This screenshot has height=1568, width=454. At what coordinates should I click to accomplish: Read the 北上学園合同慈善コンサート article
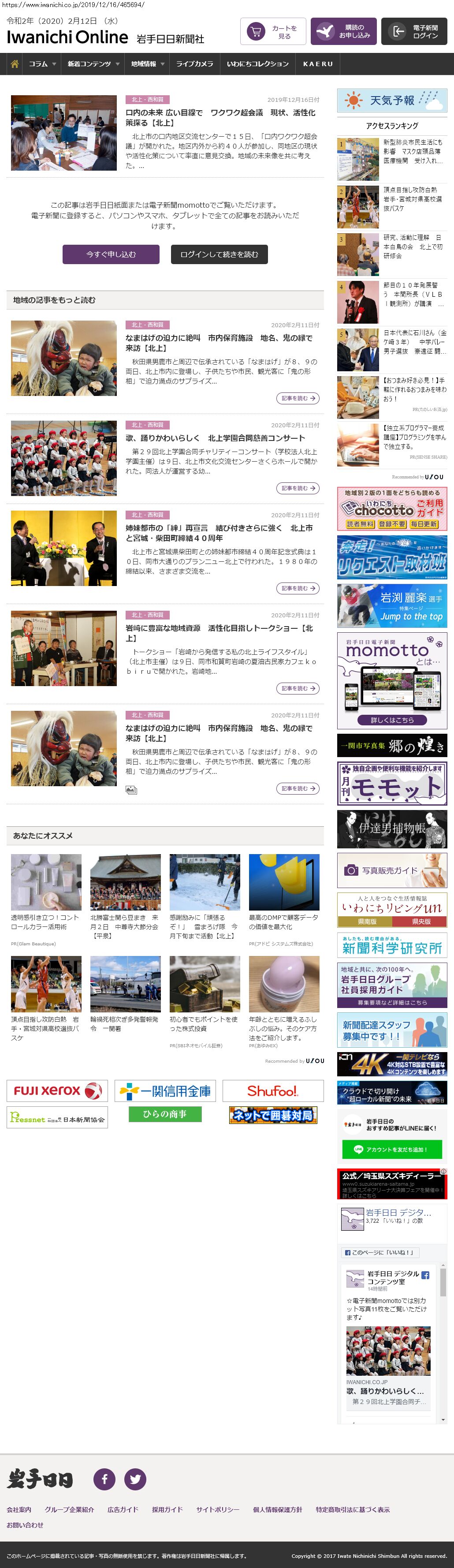[x=215, y=438]
